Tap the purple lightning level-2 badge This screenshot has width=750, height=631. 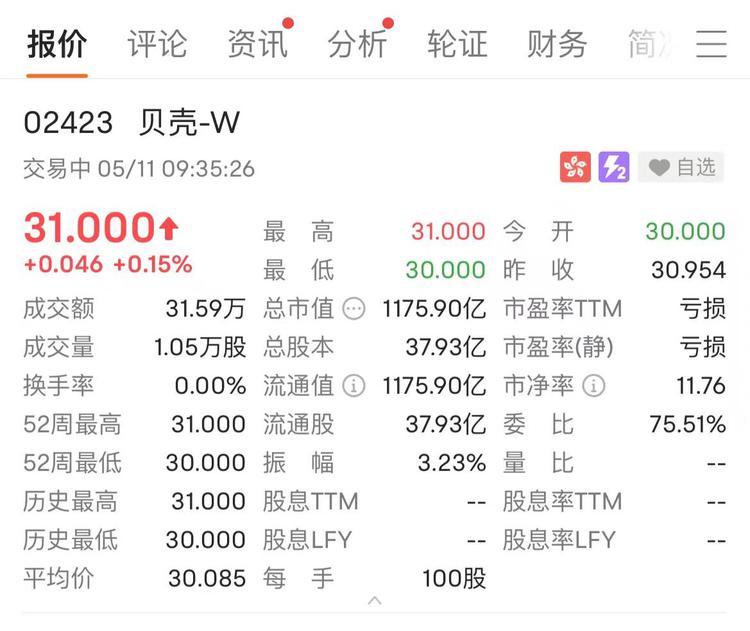pyautogui.click(x=614, y=167)
